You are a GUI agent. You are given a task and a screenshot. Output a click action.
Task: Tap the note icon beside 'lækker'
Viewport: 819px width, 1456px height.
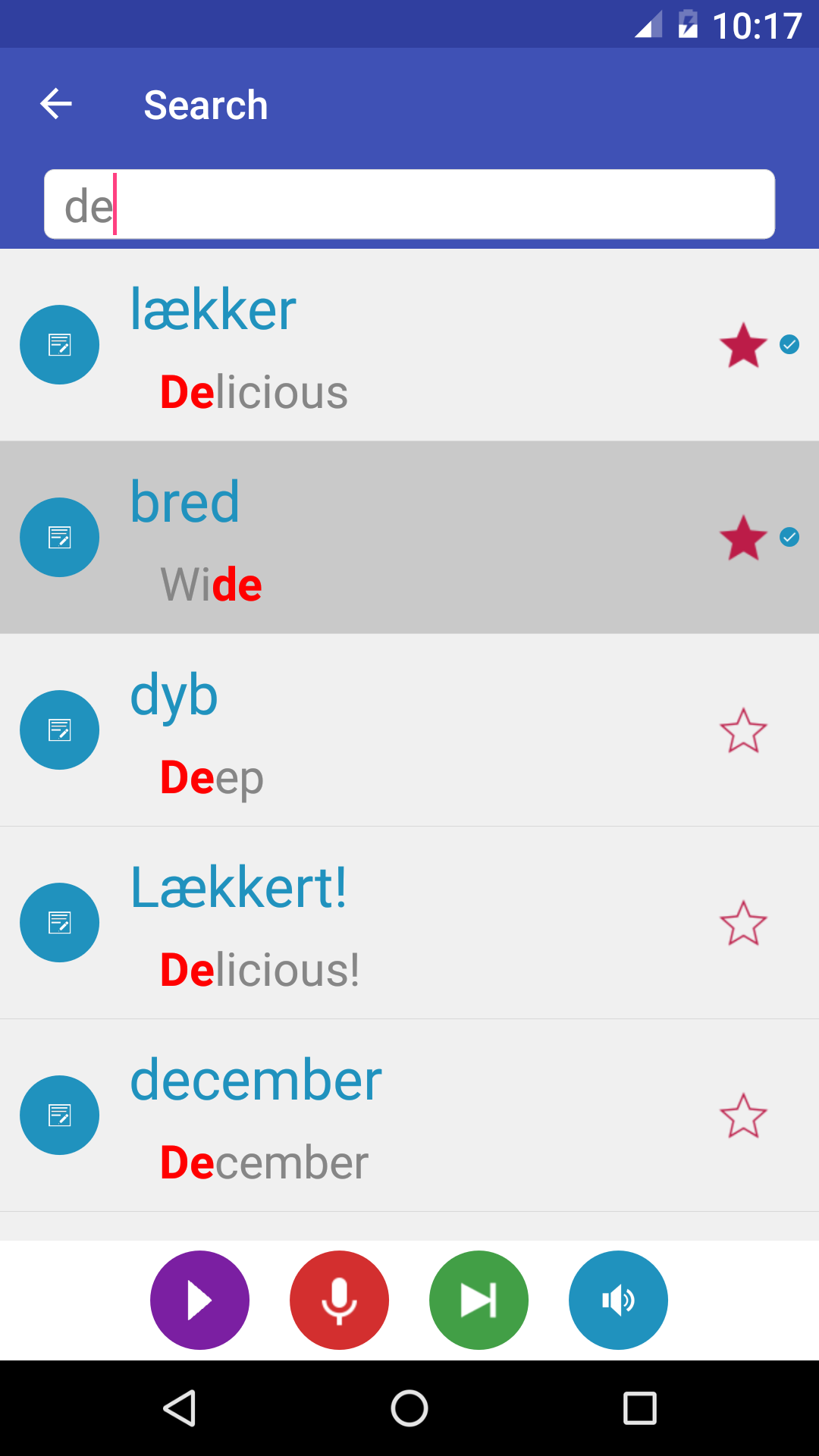[59, 345]
